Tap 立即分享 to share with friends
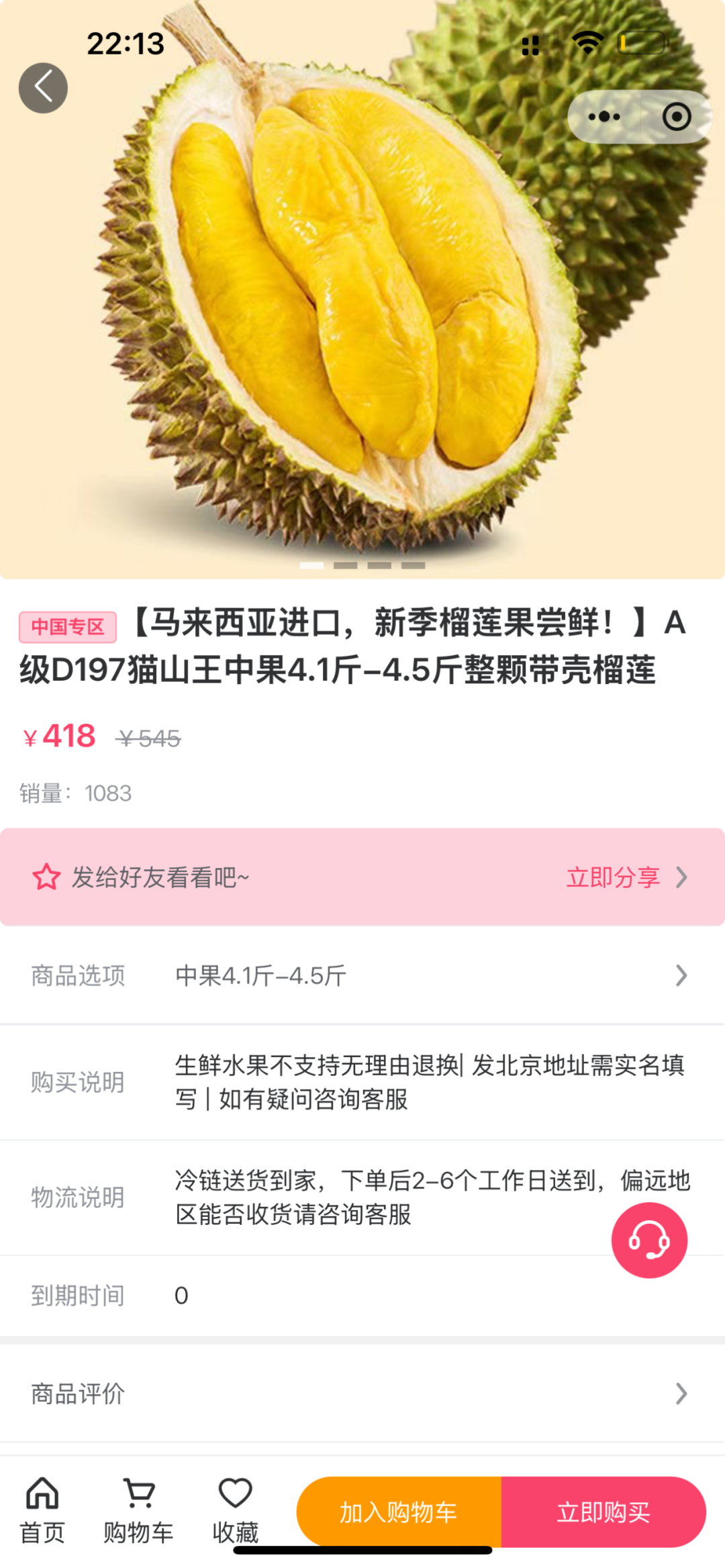725x1568 pixels. click(626, 877)
